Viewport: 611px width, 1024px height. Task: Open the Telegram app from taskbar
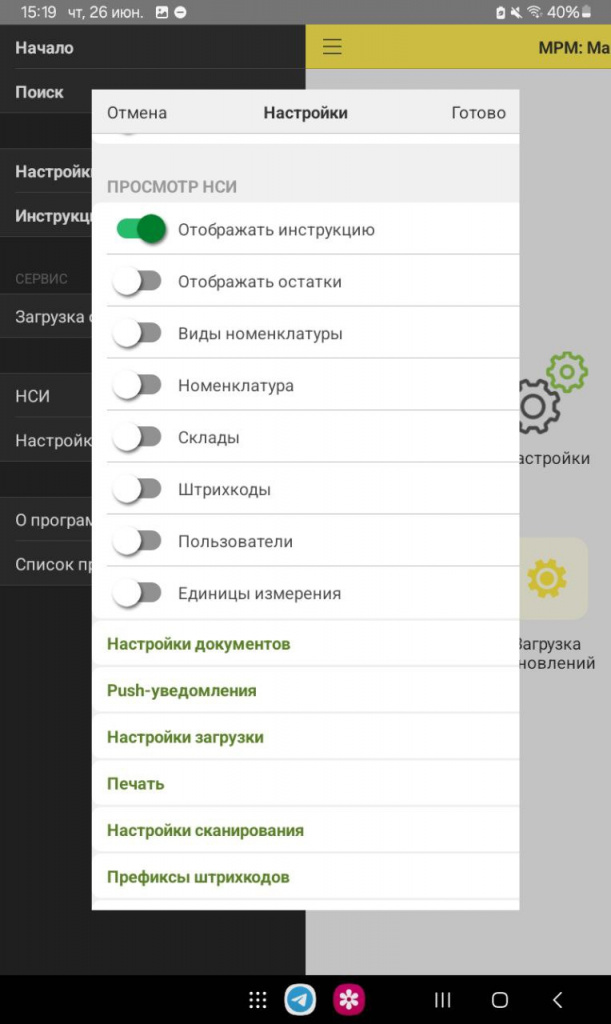pos(300,999)
